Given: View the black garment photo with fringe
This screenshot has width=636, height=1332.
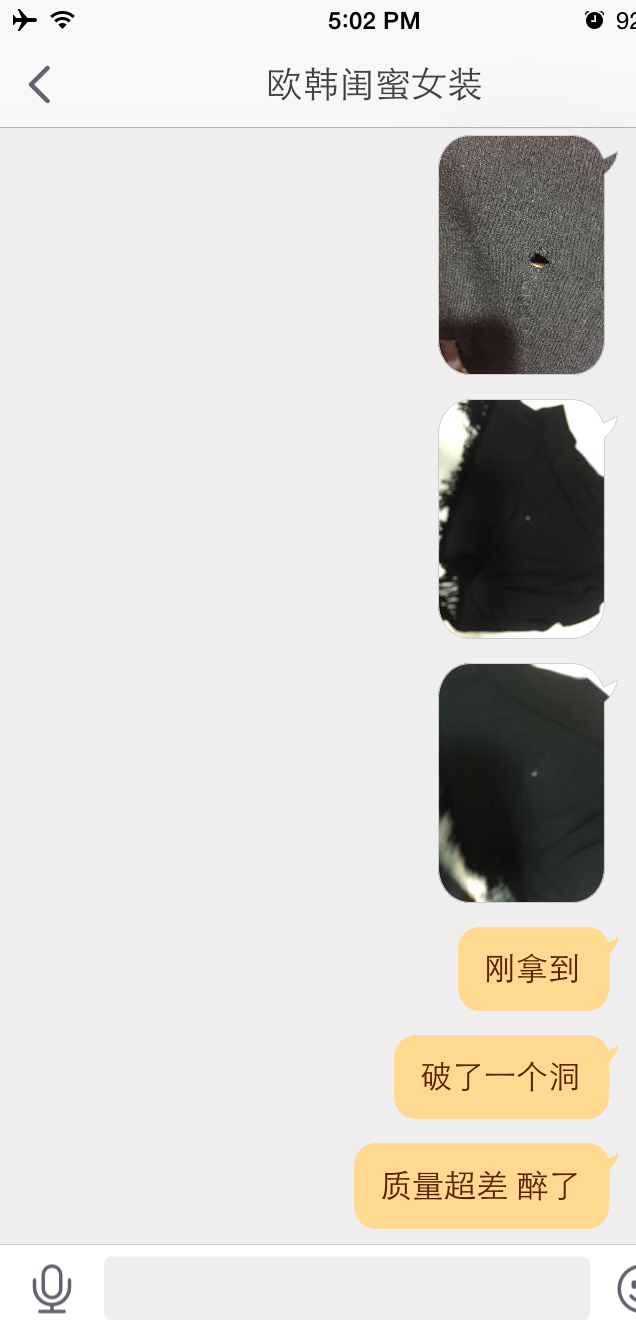Looking at the screenshot, I should (521, 518).
